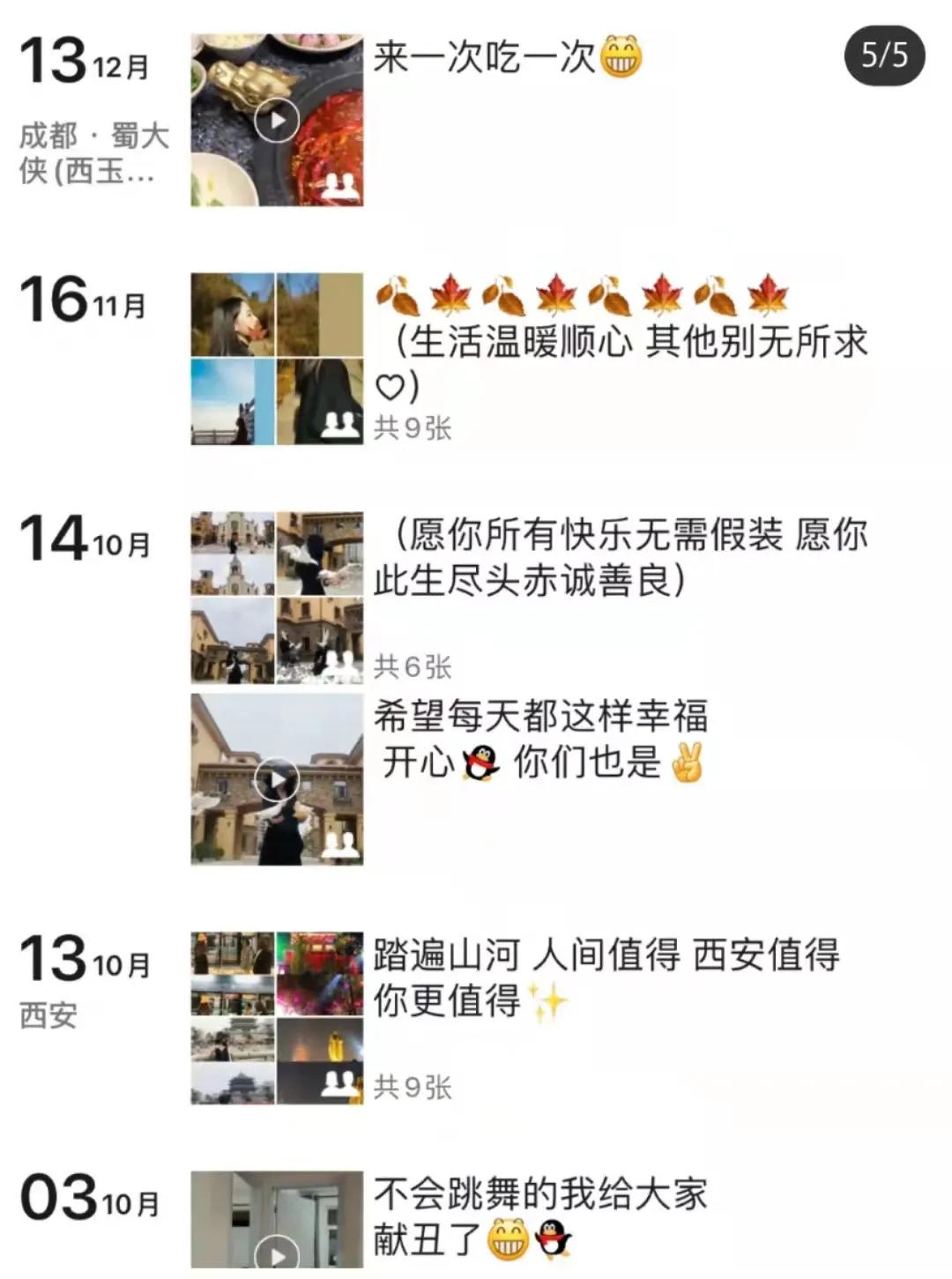Open the 14 October six-photo post

pos(277,598)
